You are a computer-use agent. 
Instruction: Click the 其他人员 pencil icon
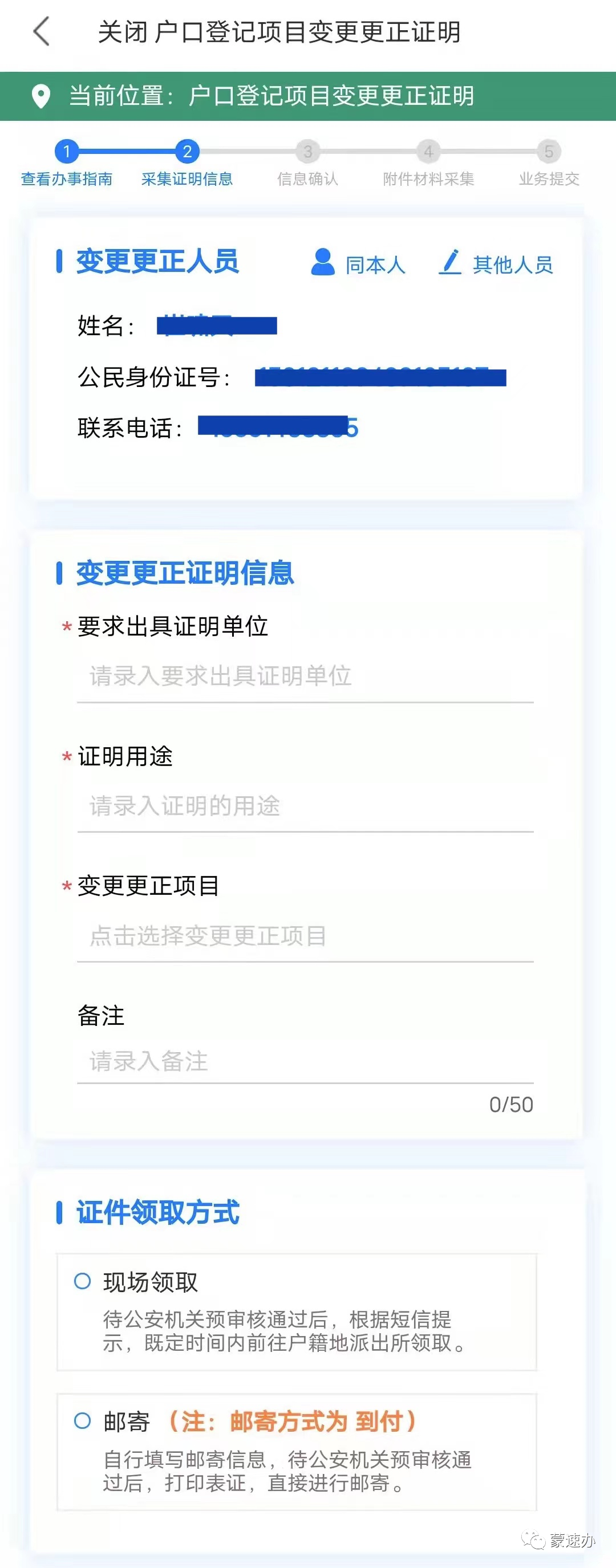click(x=452, y=263)
